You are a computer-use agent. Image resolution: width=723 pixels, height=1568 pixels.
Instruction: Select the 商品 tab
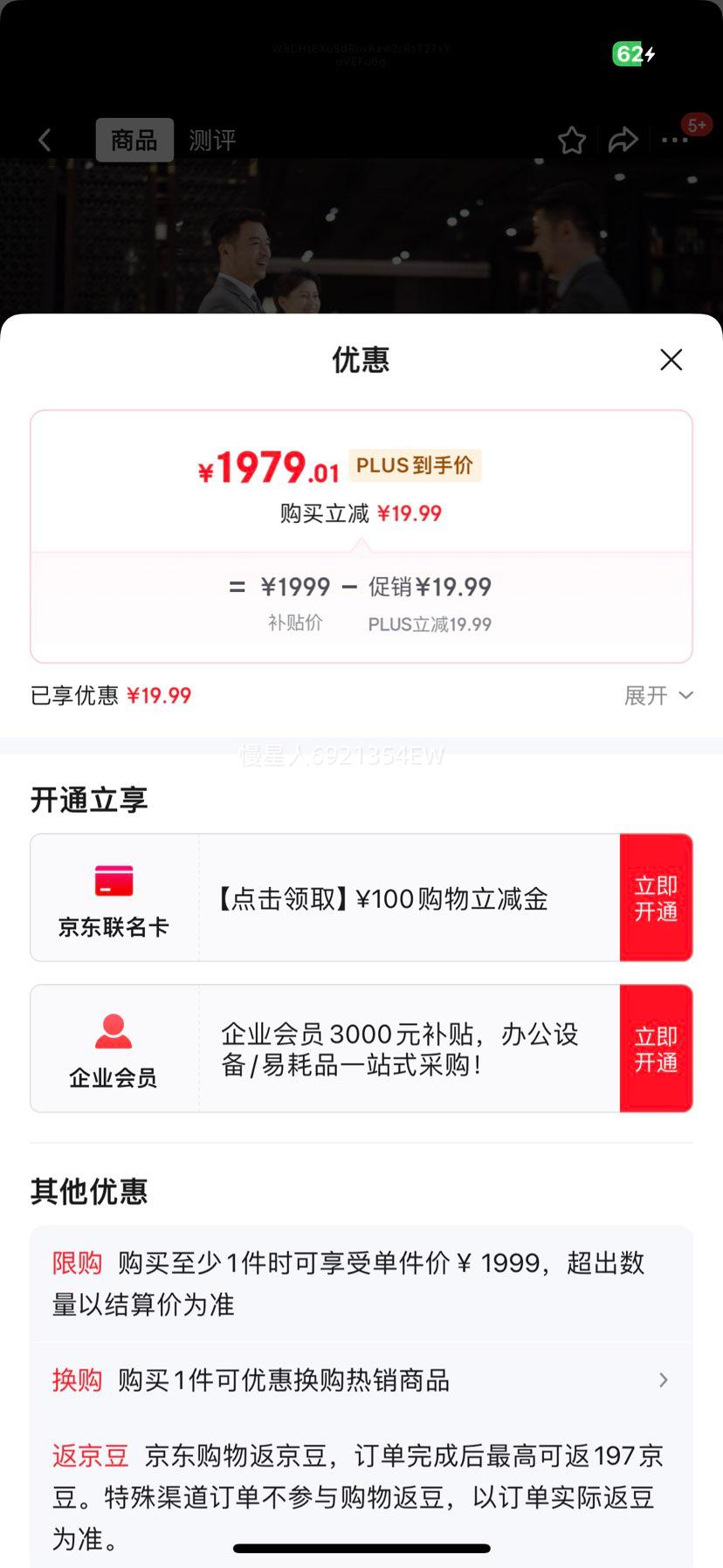tap(134, 140)
